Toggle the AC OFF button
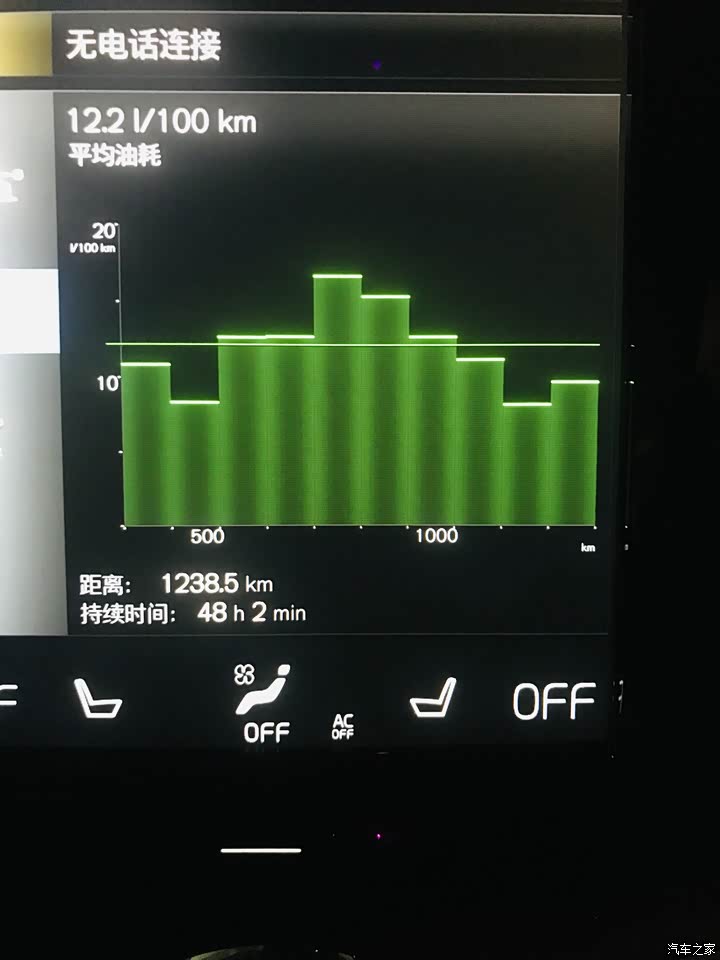 [343, 727]
